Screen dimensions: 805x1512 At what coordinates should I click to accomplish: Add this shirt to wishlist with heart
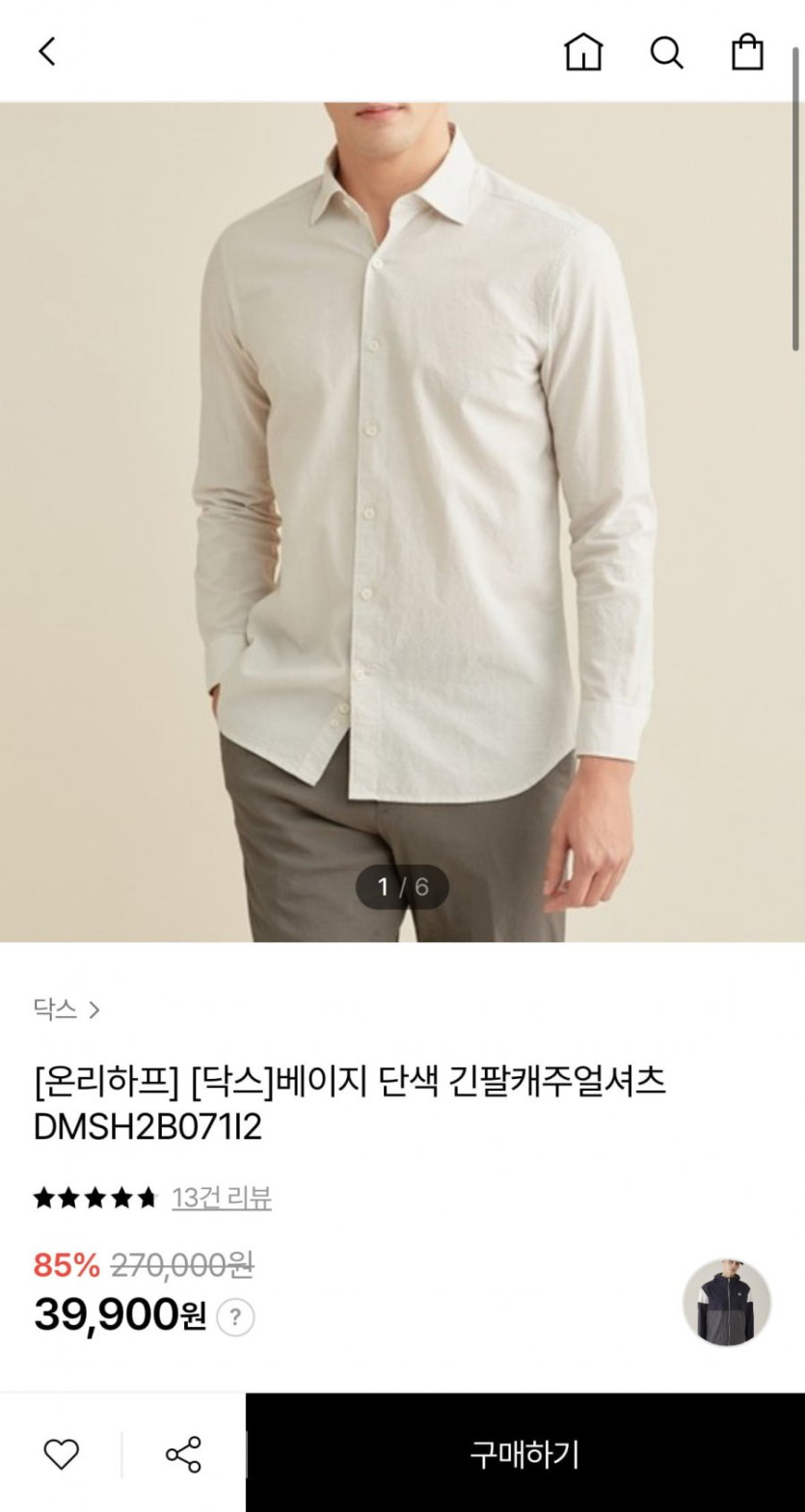coord(61,1453)
